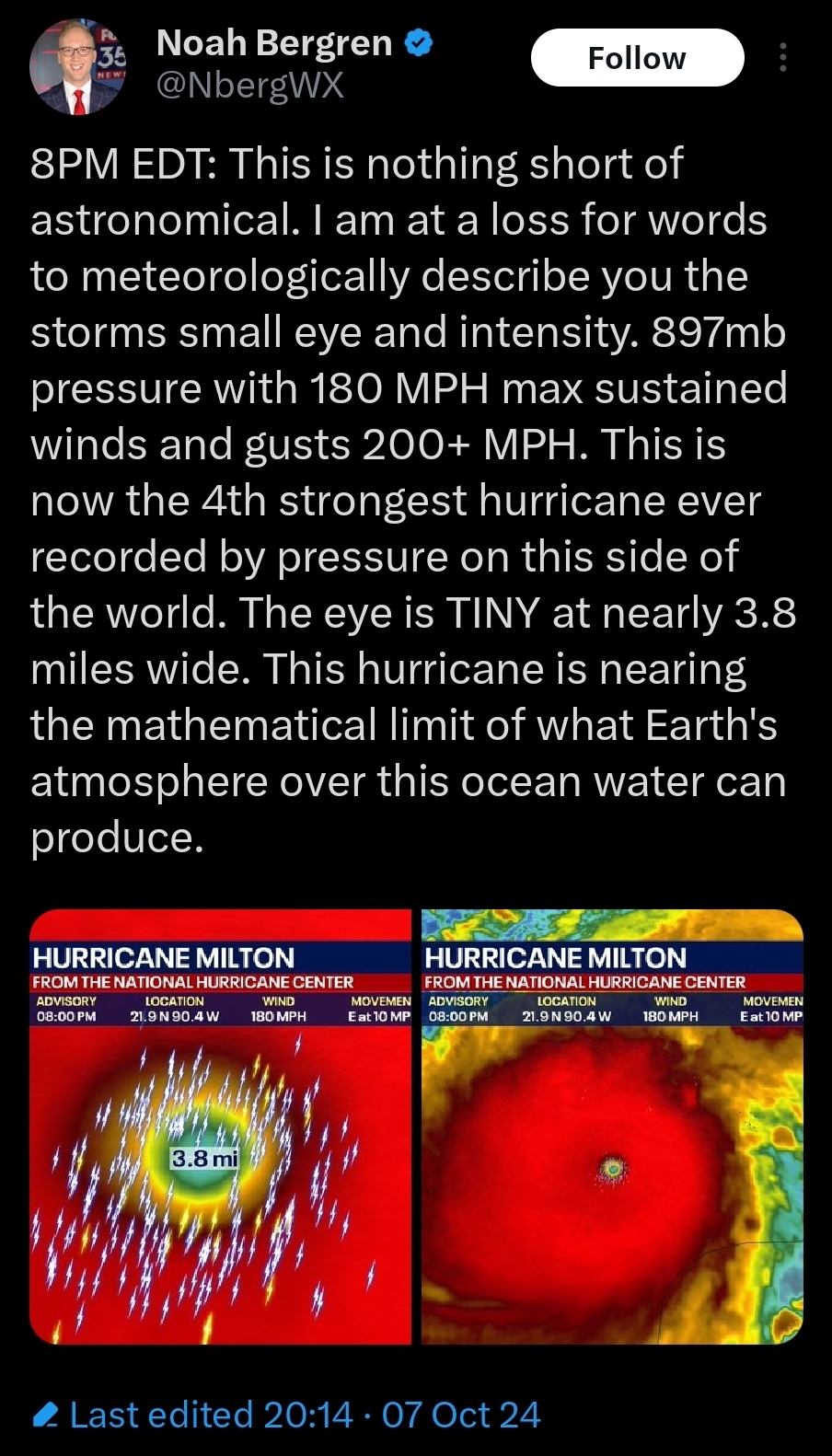Open the tweet's overflow menu

782,58
